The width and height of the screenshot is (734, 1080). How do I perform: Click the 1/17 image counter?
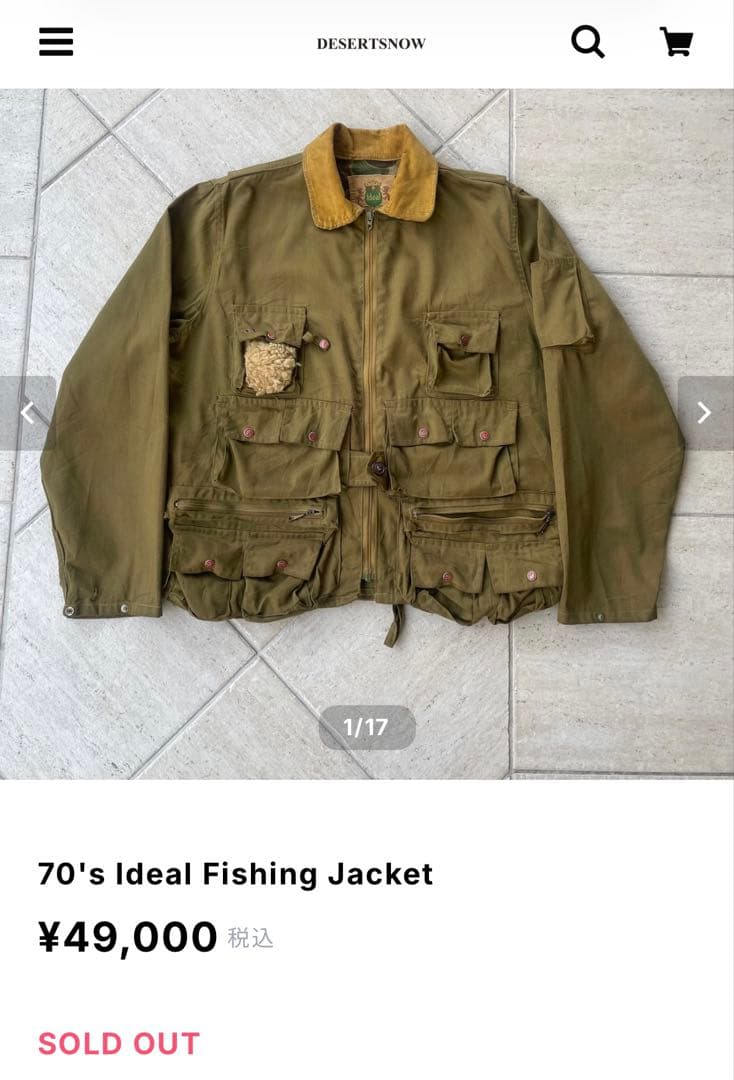(x=367, y=728)
